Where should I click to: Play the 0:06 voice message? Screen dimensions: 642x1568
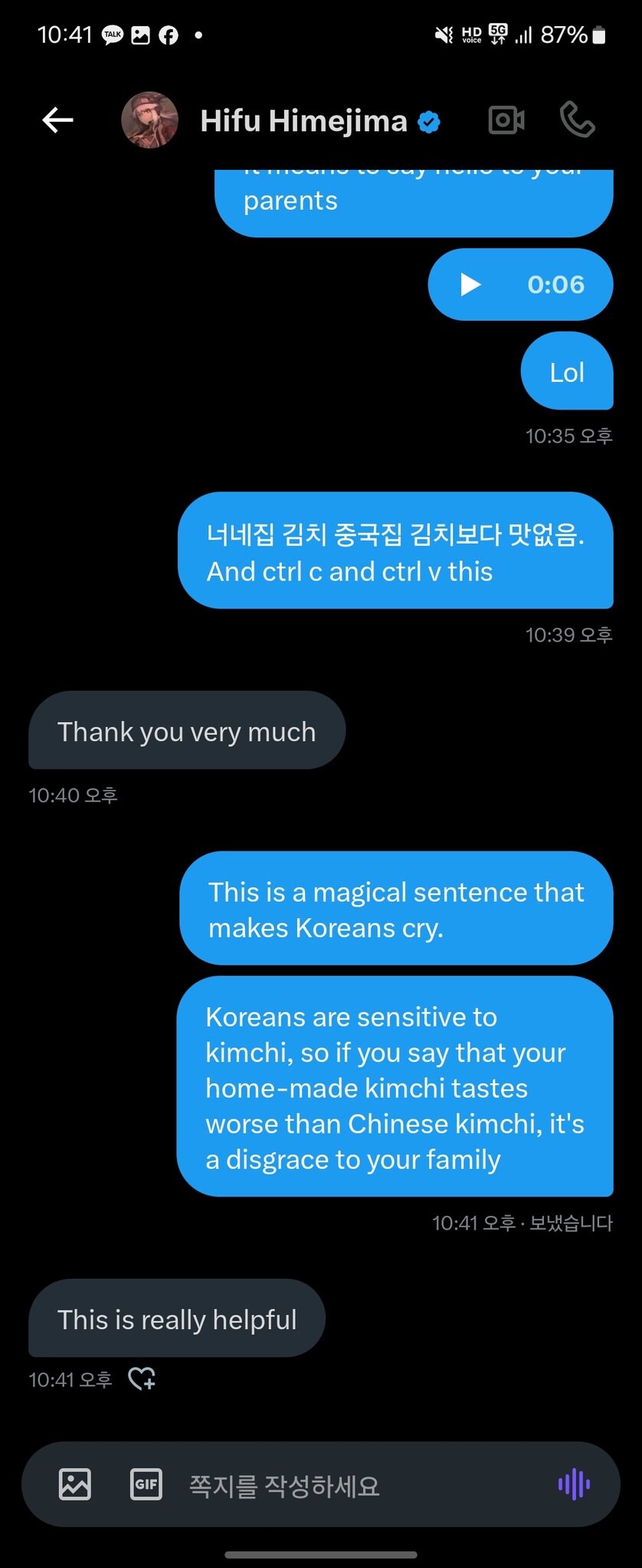pos(470,285)
